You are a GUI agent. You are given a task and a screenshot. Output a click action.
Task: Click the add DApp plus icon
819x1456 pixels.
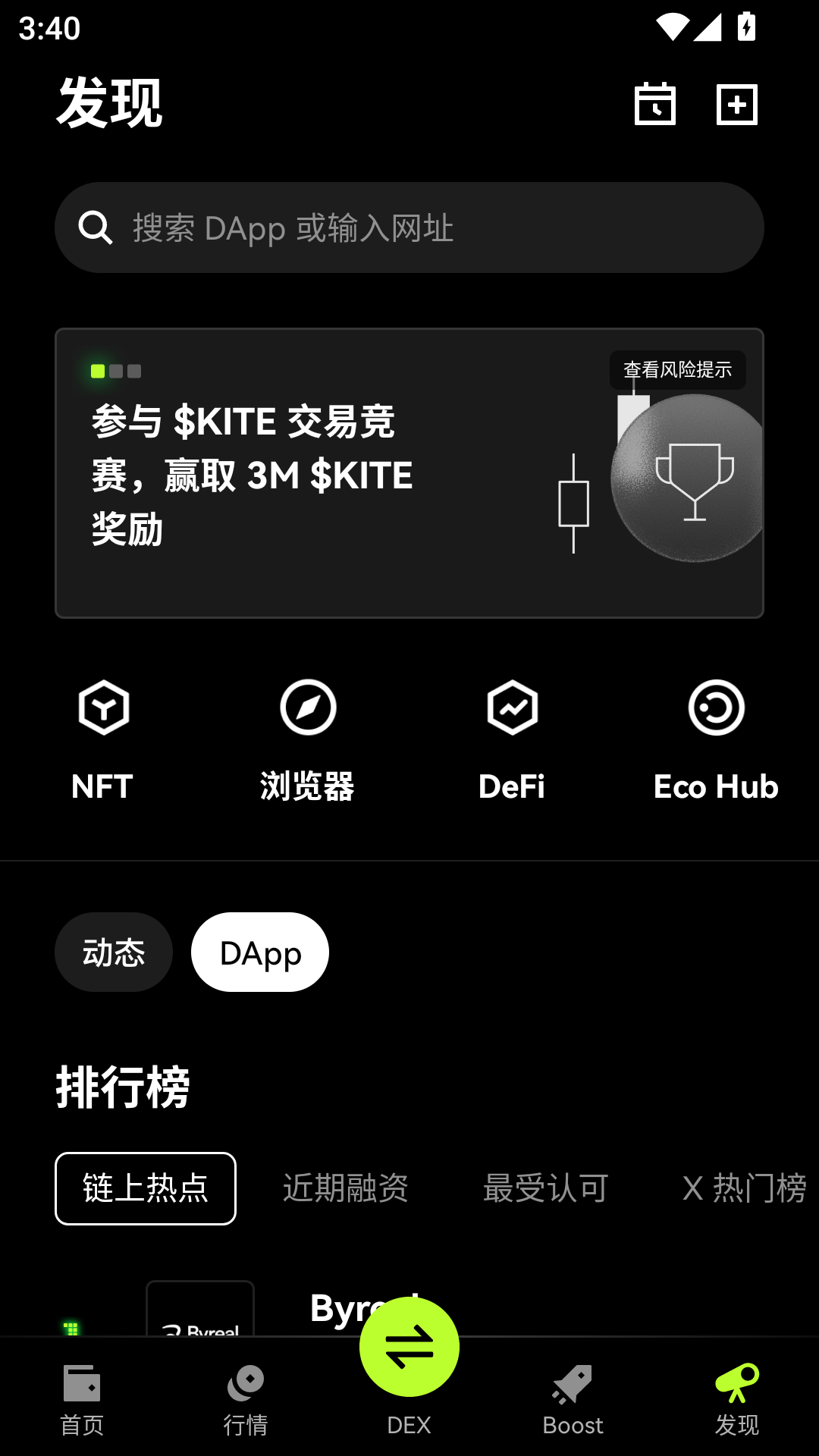click(736, 104)
